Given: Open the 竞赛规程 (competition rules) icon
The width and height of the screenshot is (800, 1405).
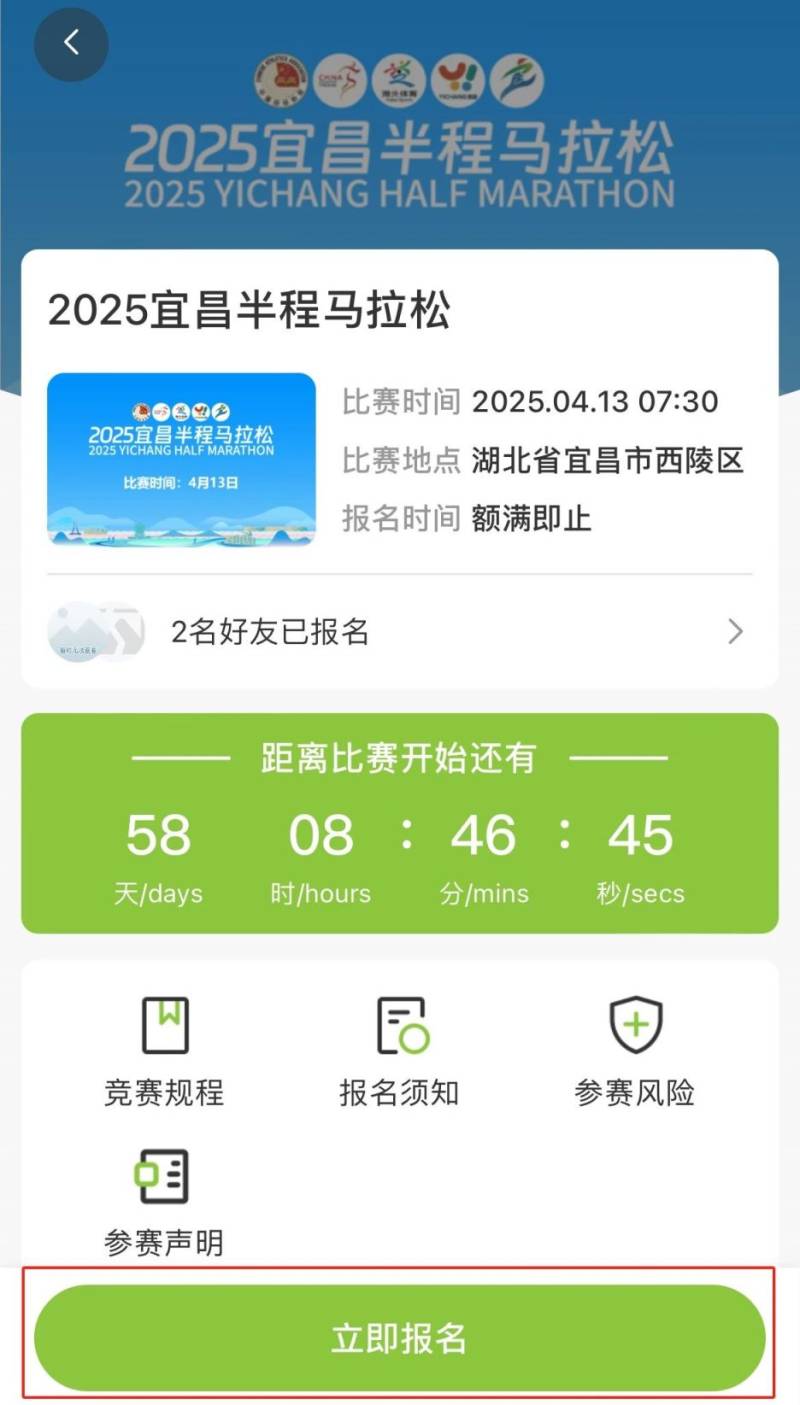Looking at the screenshot, I should click(x=166, y=1047).
